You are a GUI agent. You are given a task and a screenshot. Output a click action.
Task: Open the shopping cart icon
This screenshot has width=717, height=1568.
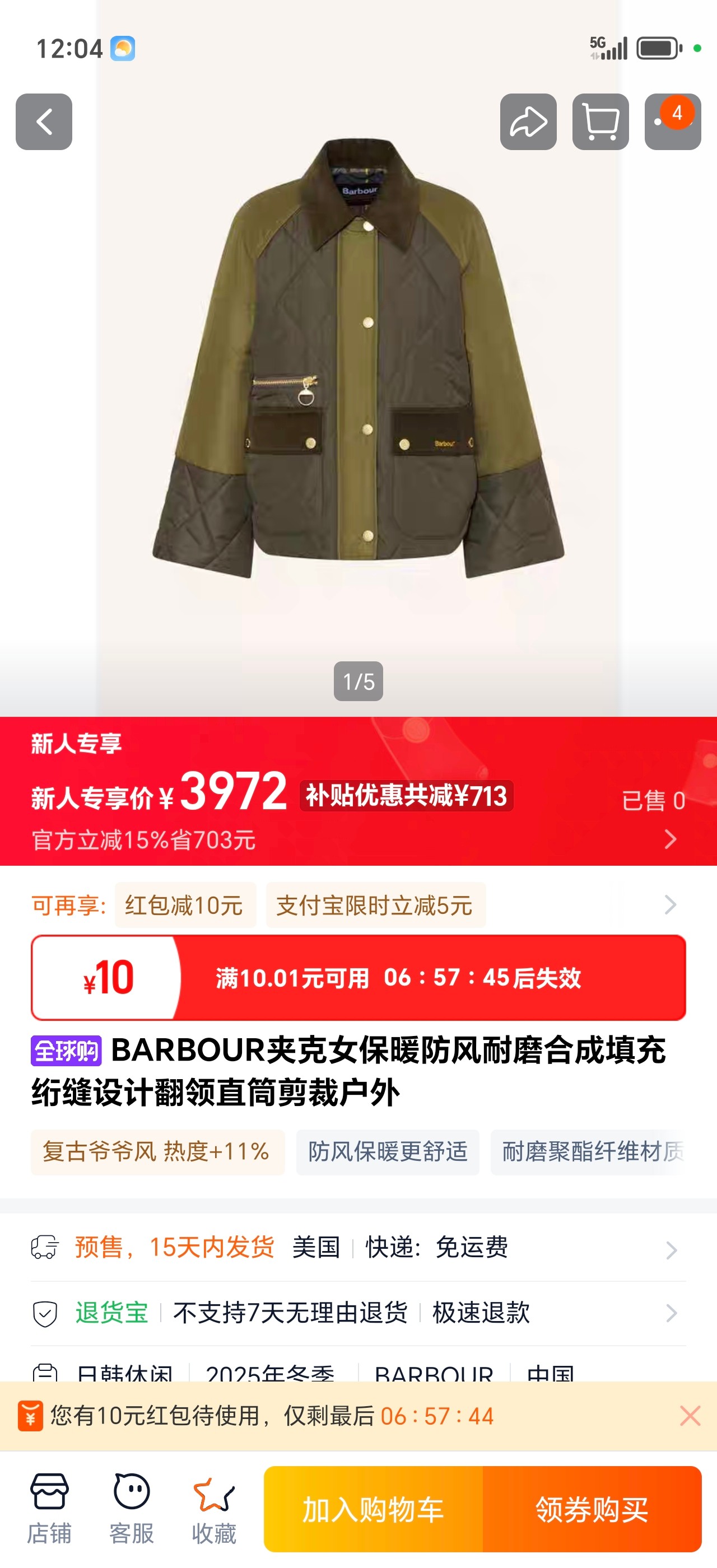(x=600, y=122)
